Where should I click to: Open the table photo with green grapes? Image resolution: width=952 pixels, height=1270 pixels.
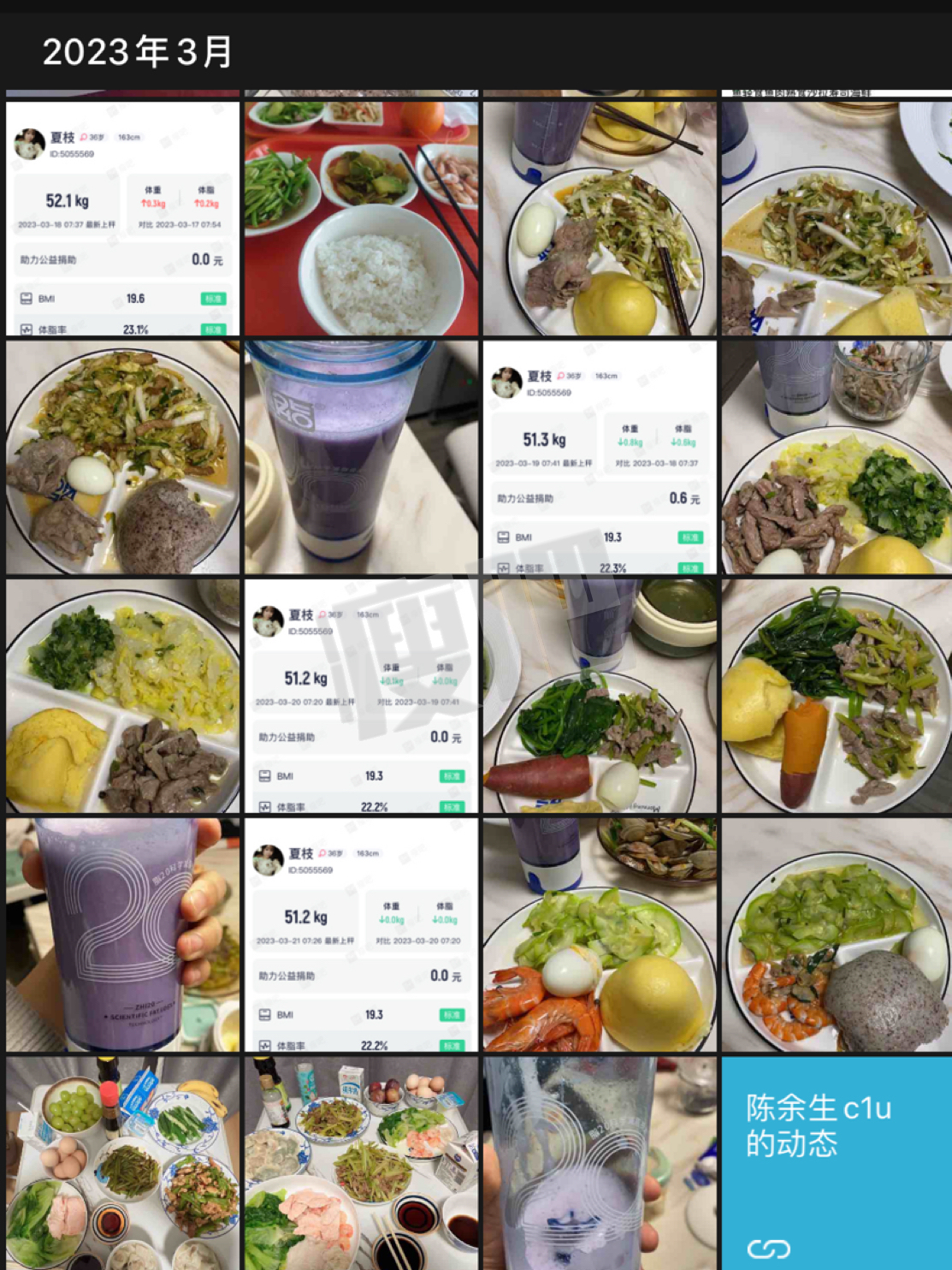tap(122, 1162)
